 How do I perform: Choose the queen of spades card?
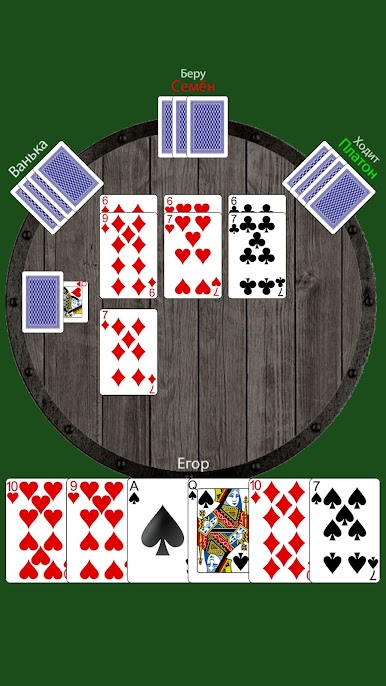(219, 530)
